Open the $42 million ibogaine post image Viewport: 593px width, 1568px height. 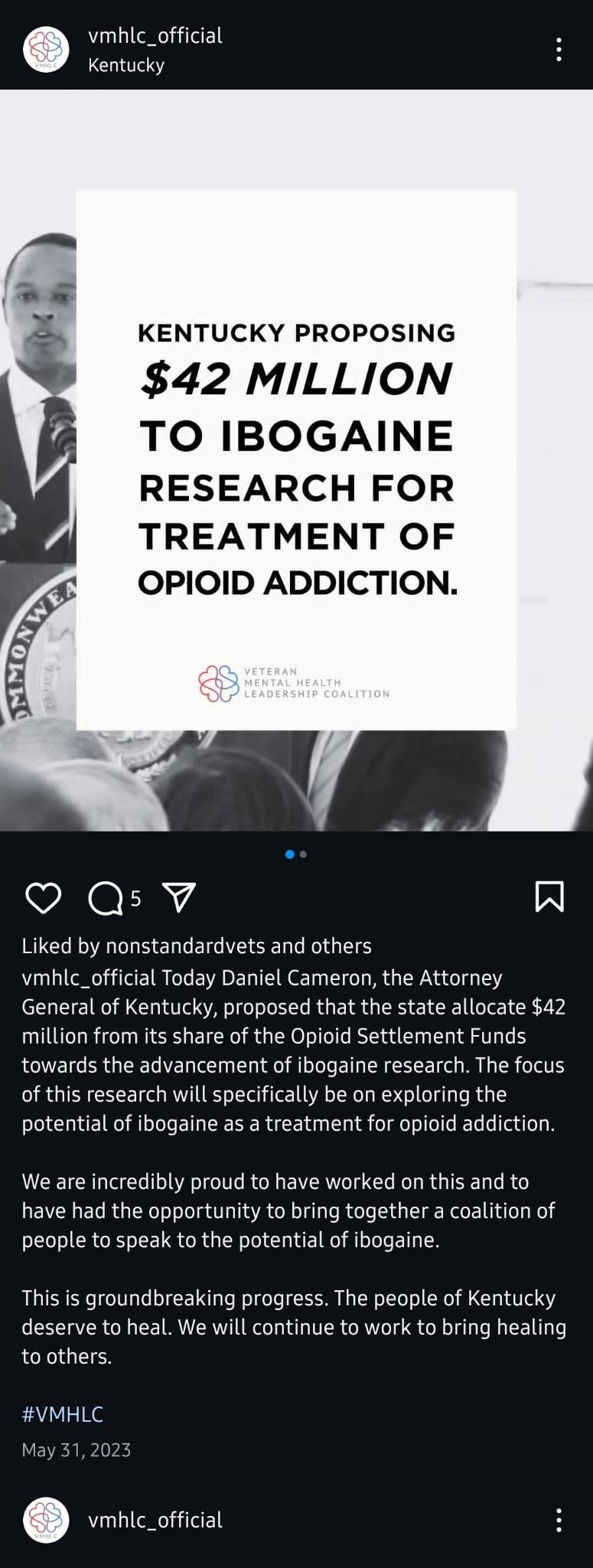[x=296, y=459]
